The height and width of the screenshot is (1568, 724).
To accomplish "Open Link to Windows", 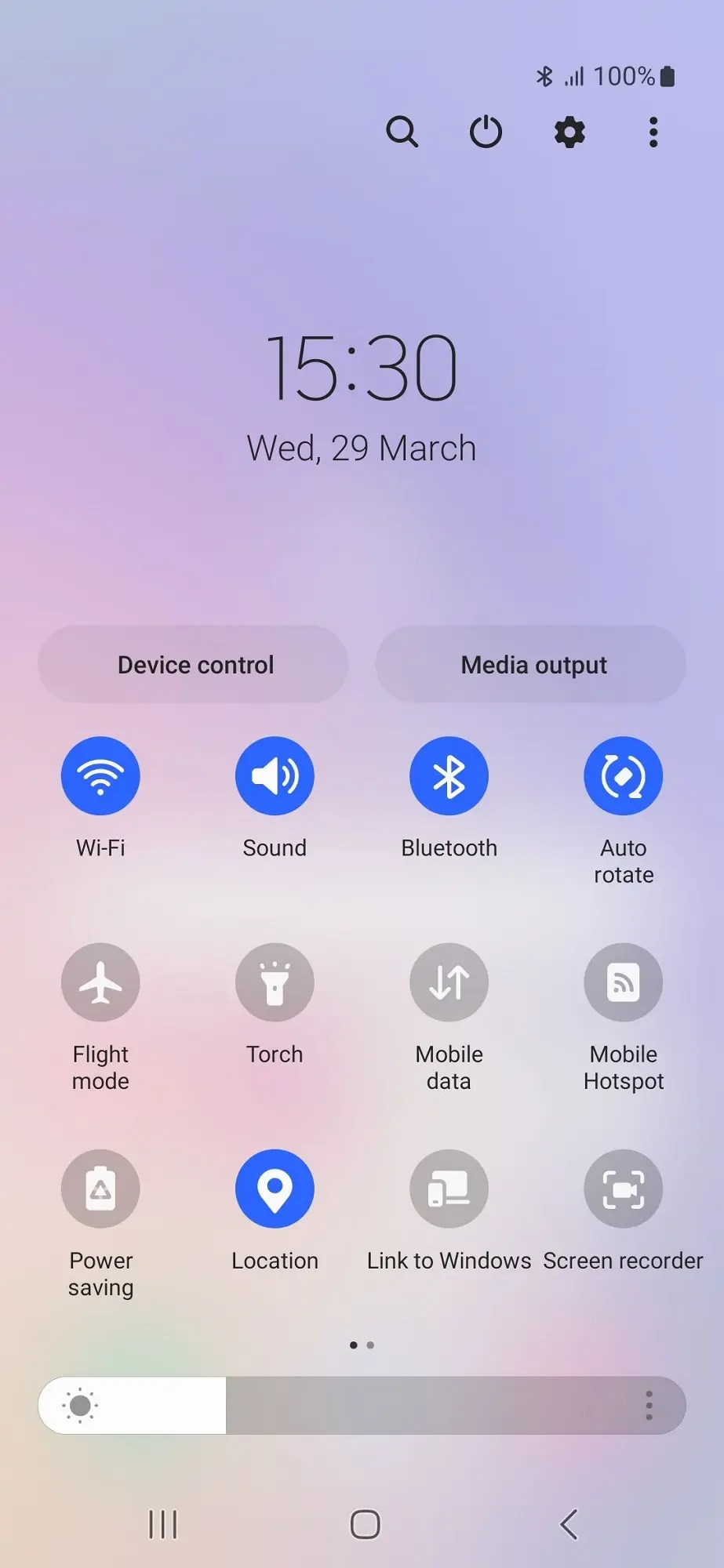I will tap(449, 1188).
